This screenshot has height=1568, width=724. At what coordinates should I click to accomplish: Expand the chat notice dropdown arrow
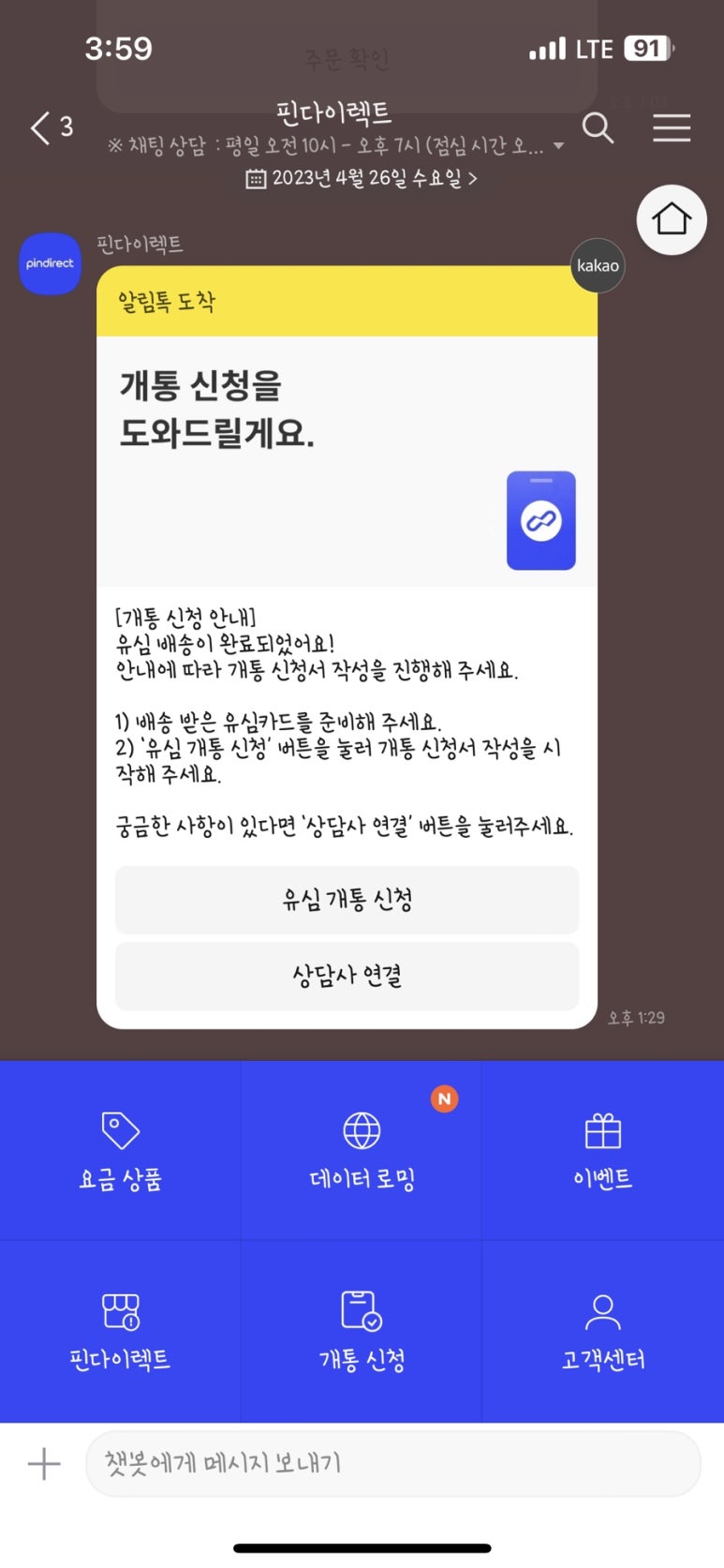point(559,146)
